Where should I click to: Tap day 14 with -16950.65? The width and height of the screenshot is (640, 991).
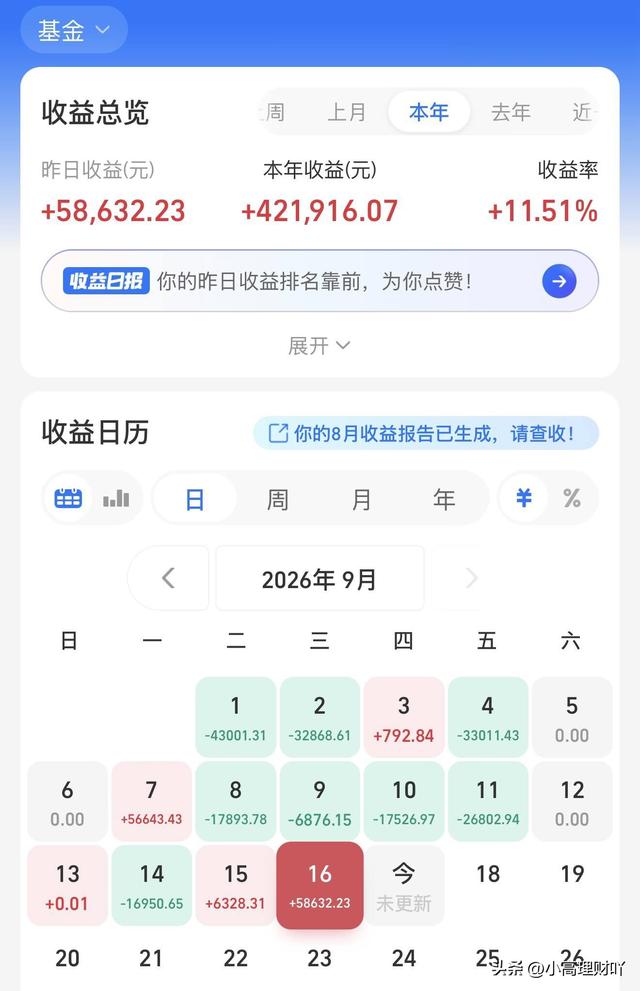tap(152, 885)
